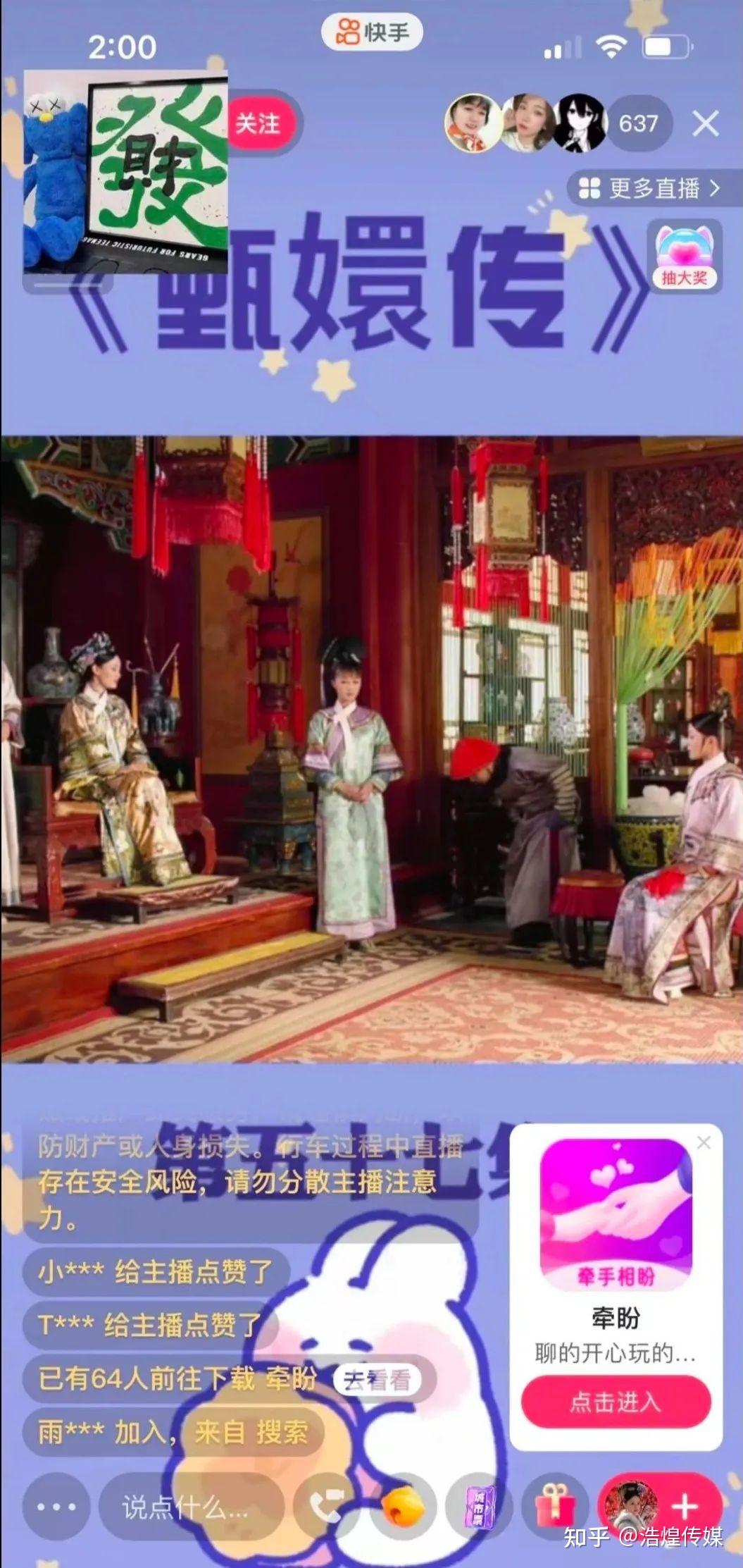Image resolution: width=743 pixels, height=1568 pixels.
Task: Close the live stream
Action: click(705, 124)
